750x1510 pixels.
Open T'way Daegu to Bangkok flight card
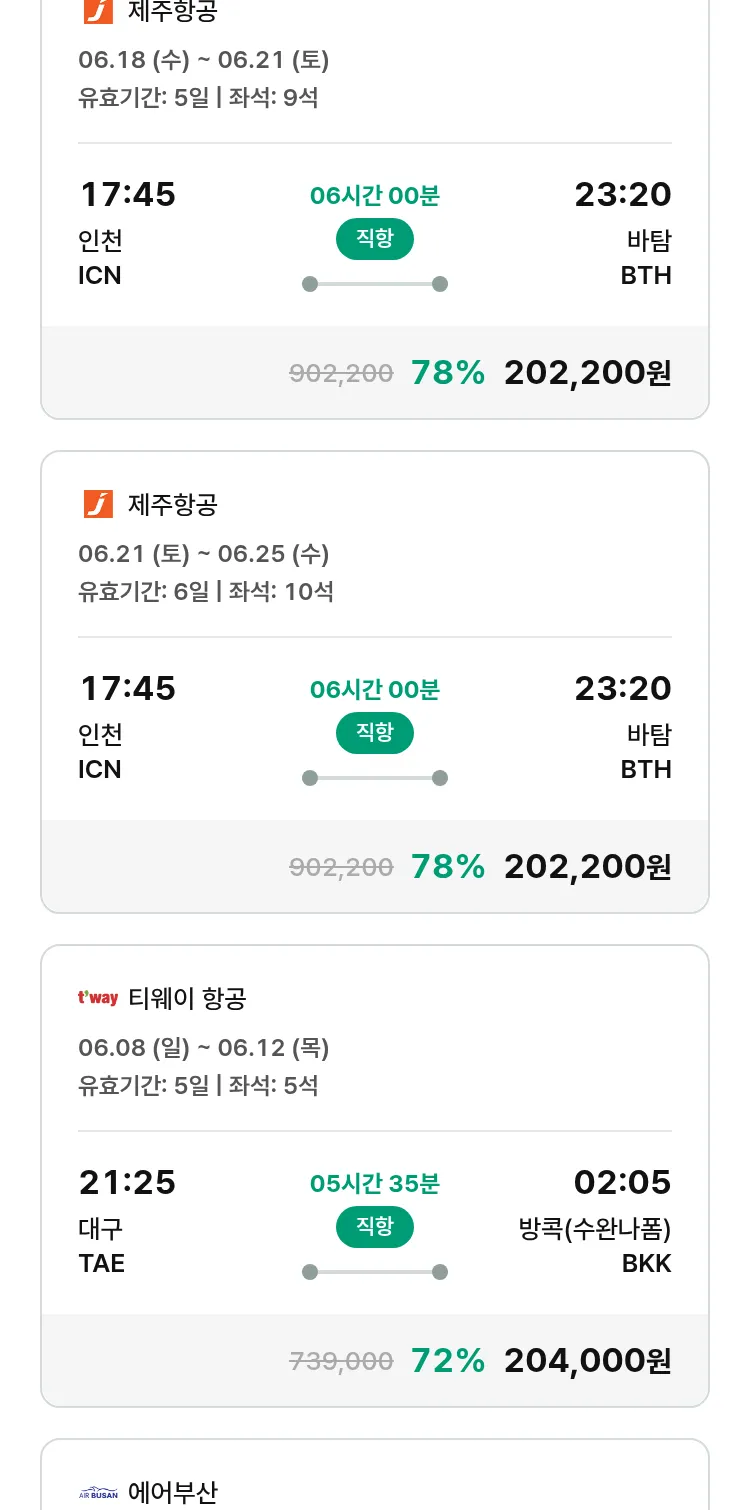375,1176
